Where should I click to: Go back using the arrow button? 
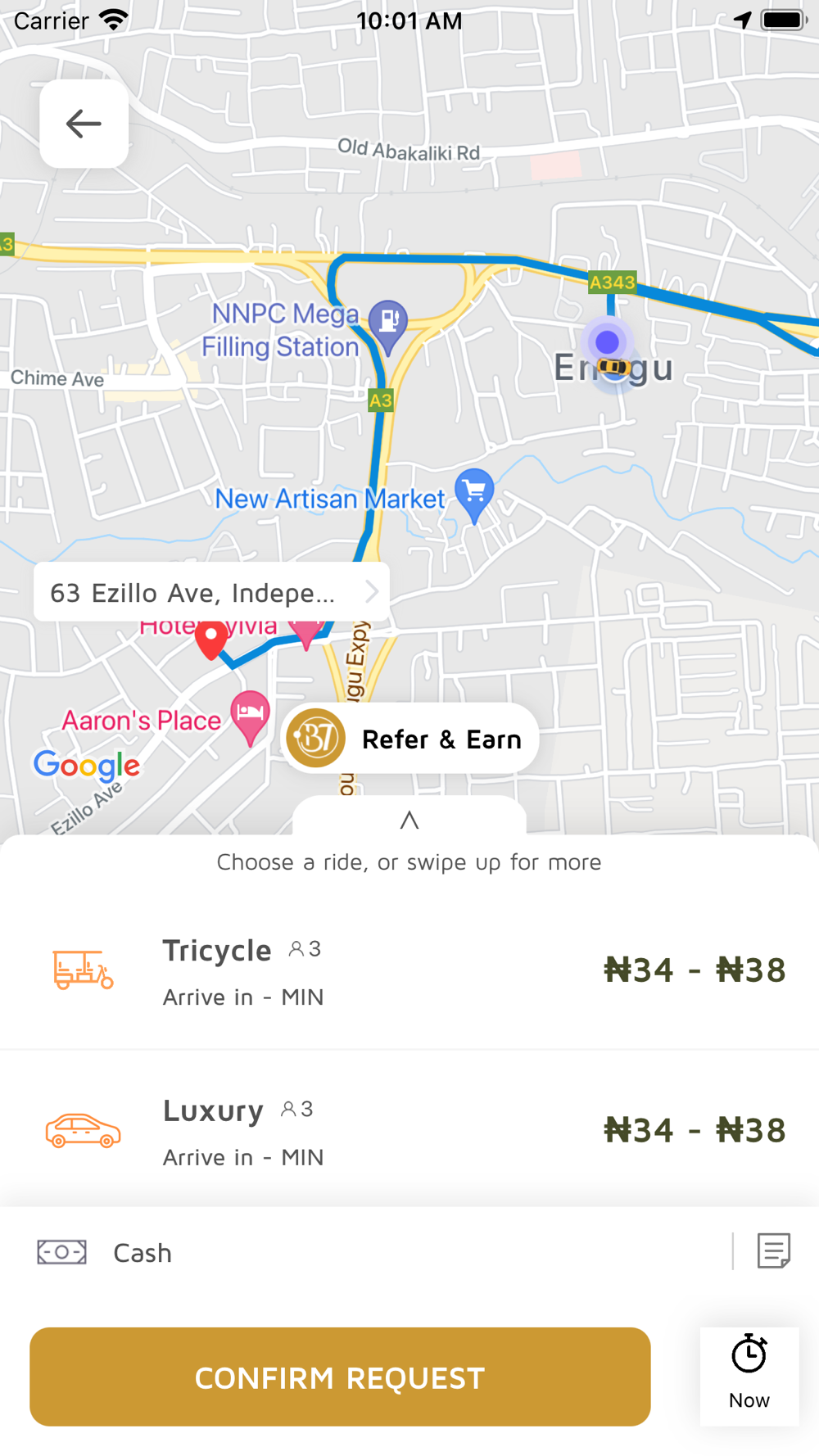[84, 124]
